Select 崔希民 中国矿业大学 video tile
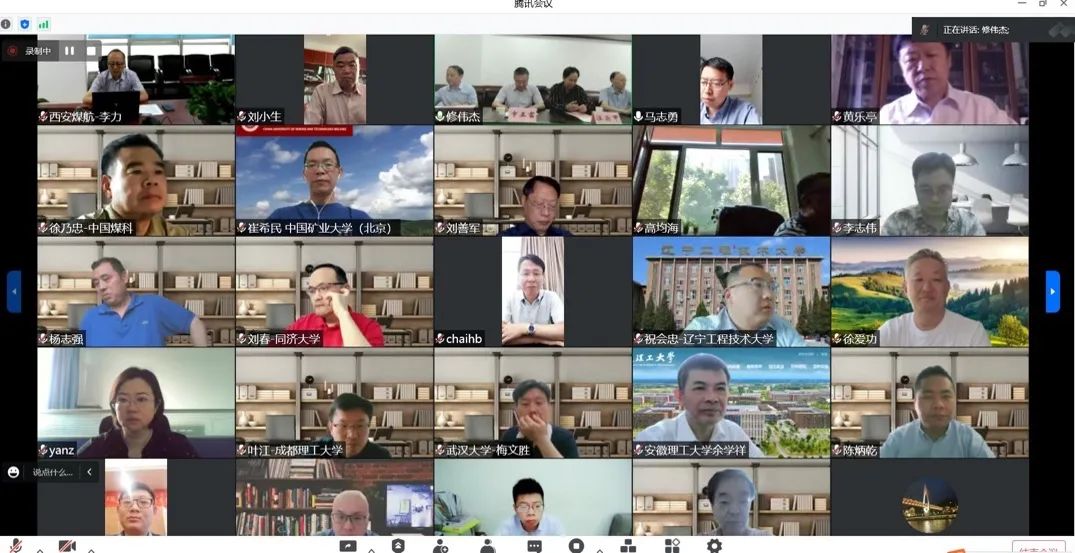1075x553 pixels. [x=334, y=181]
